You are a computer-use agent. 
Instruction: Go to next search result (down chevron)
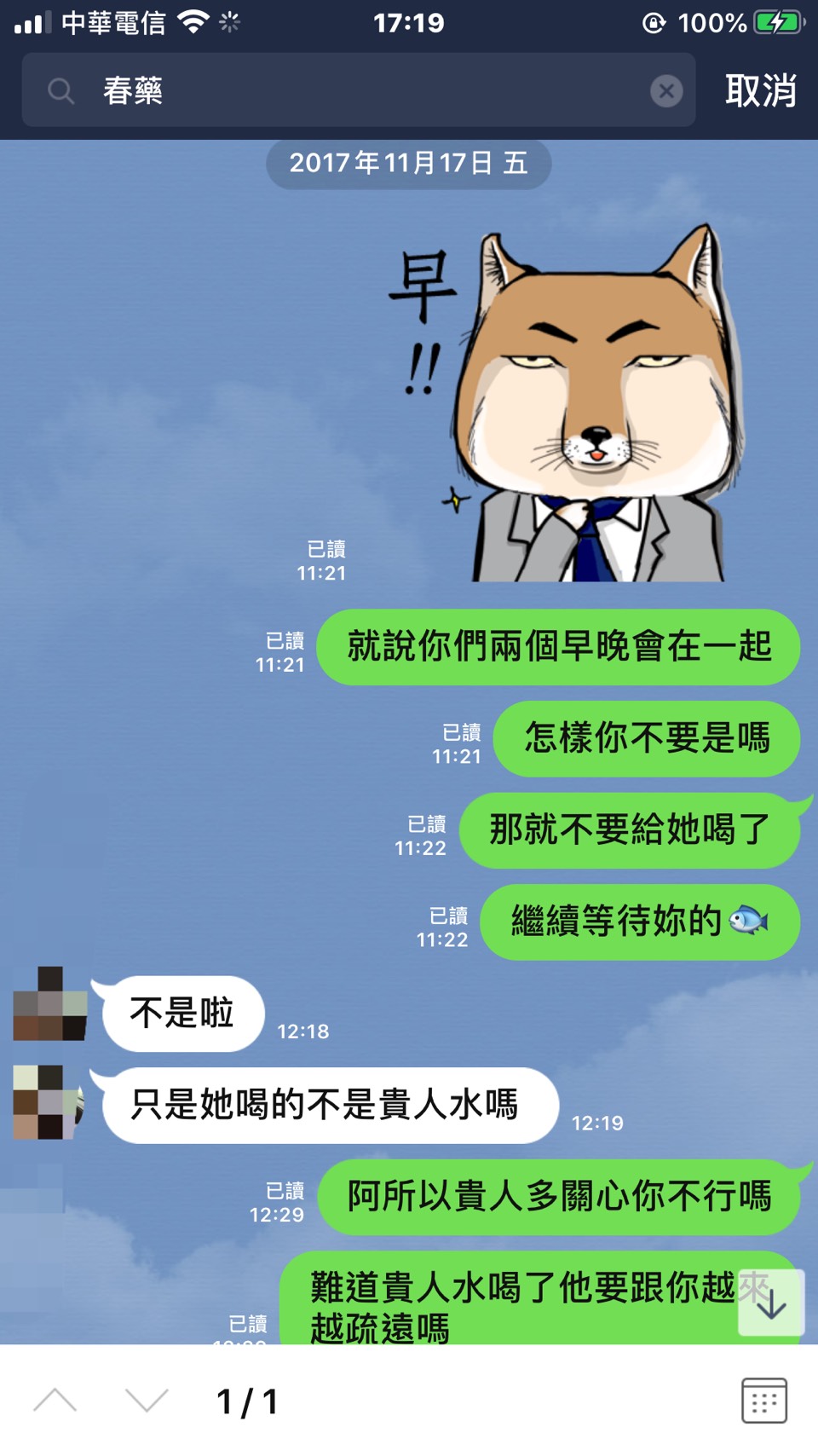pyautogui.click(x=147, y=1400)
